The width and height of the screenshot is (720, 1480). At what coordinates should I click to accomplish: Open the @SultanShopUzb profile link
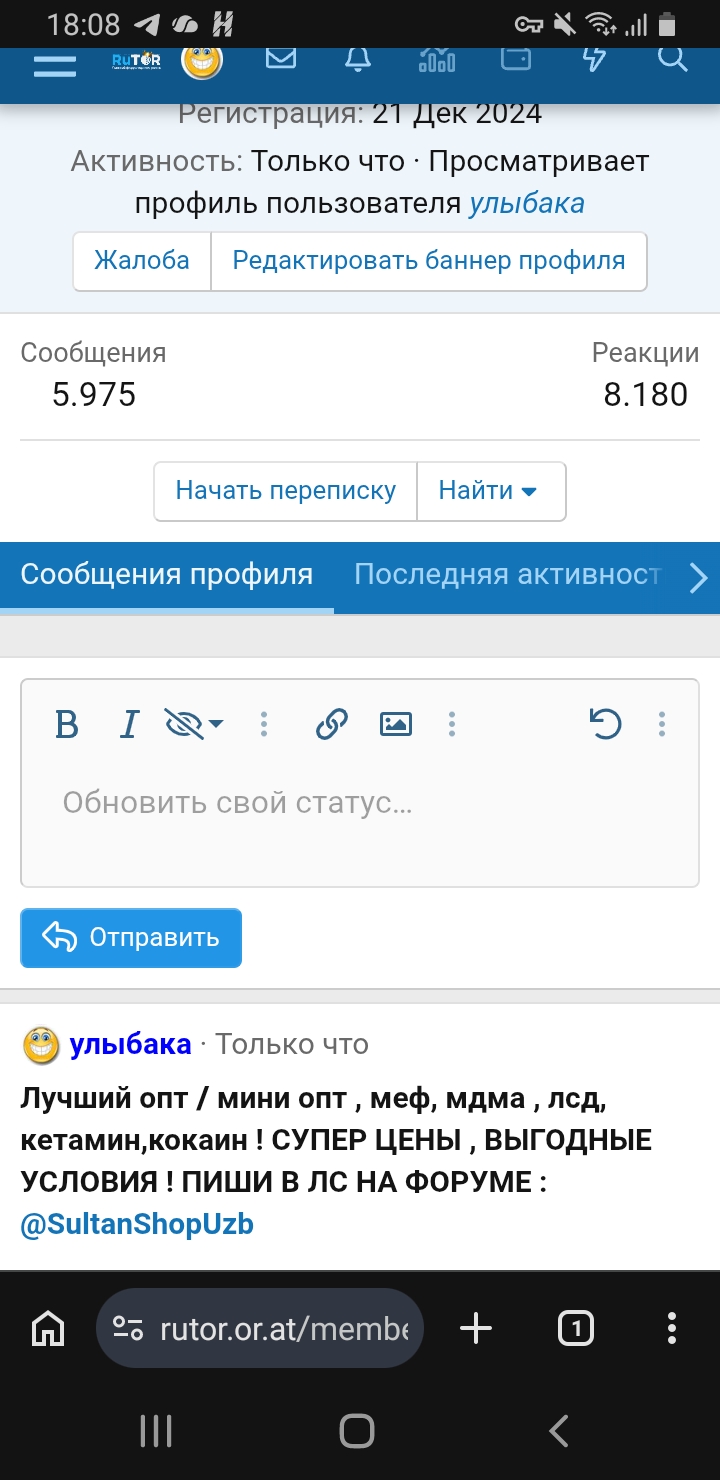click(137, 1223)
